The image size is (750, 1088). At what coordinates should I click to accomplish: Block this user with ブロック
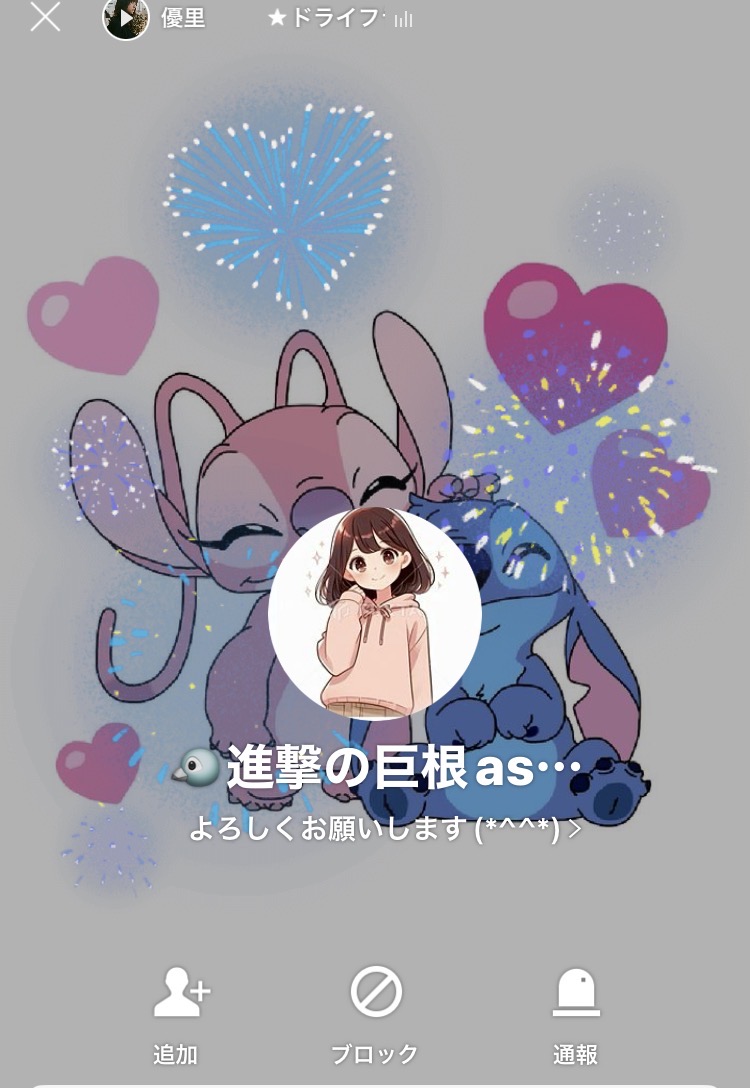tap(375, 1014)
